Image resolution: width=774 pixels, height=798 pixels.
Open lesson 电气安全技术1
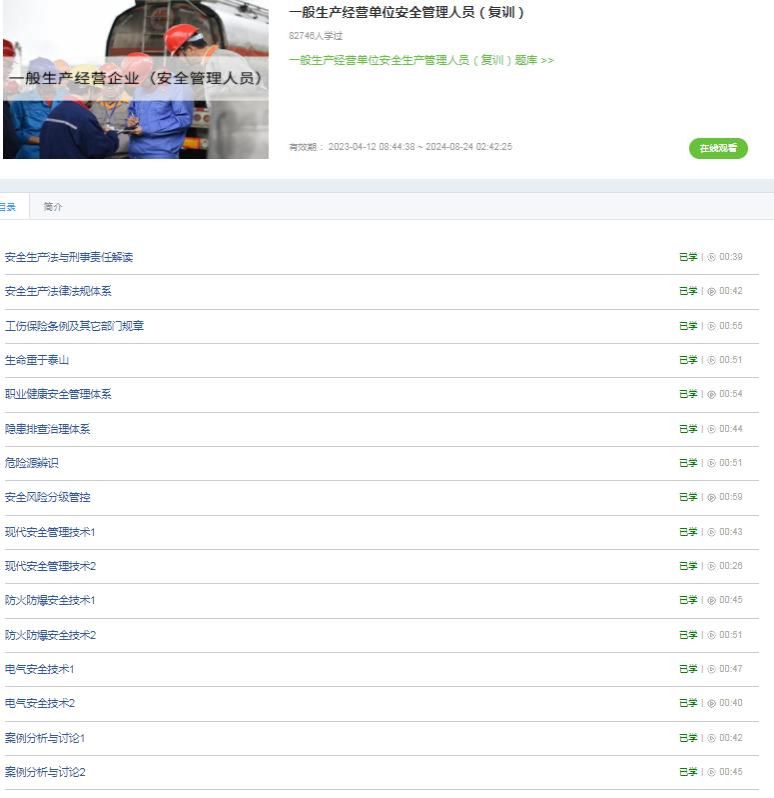[x=40, y=669]
